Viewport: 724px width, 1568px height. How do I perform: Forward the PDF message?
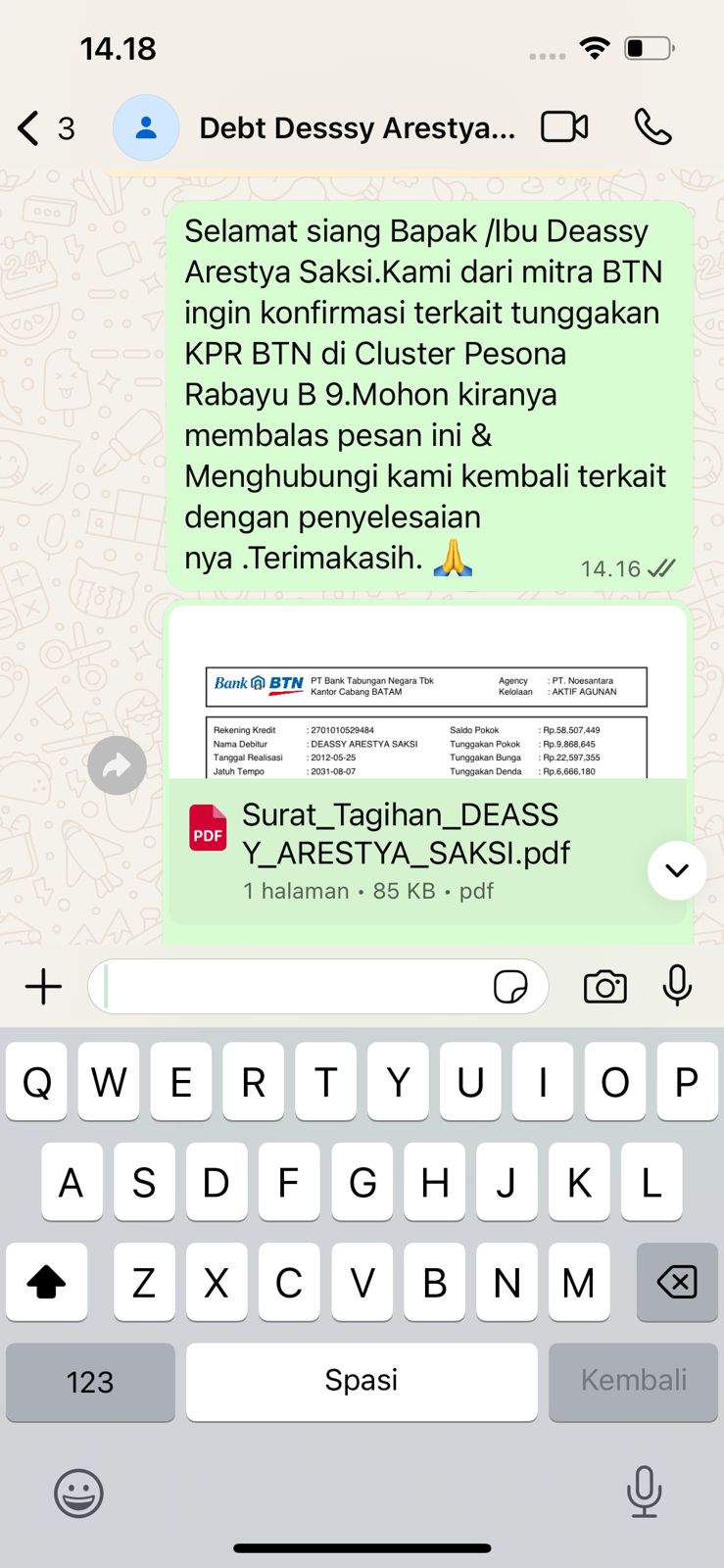pos(117,765)
